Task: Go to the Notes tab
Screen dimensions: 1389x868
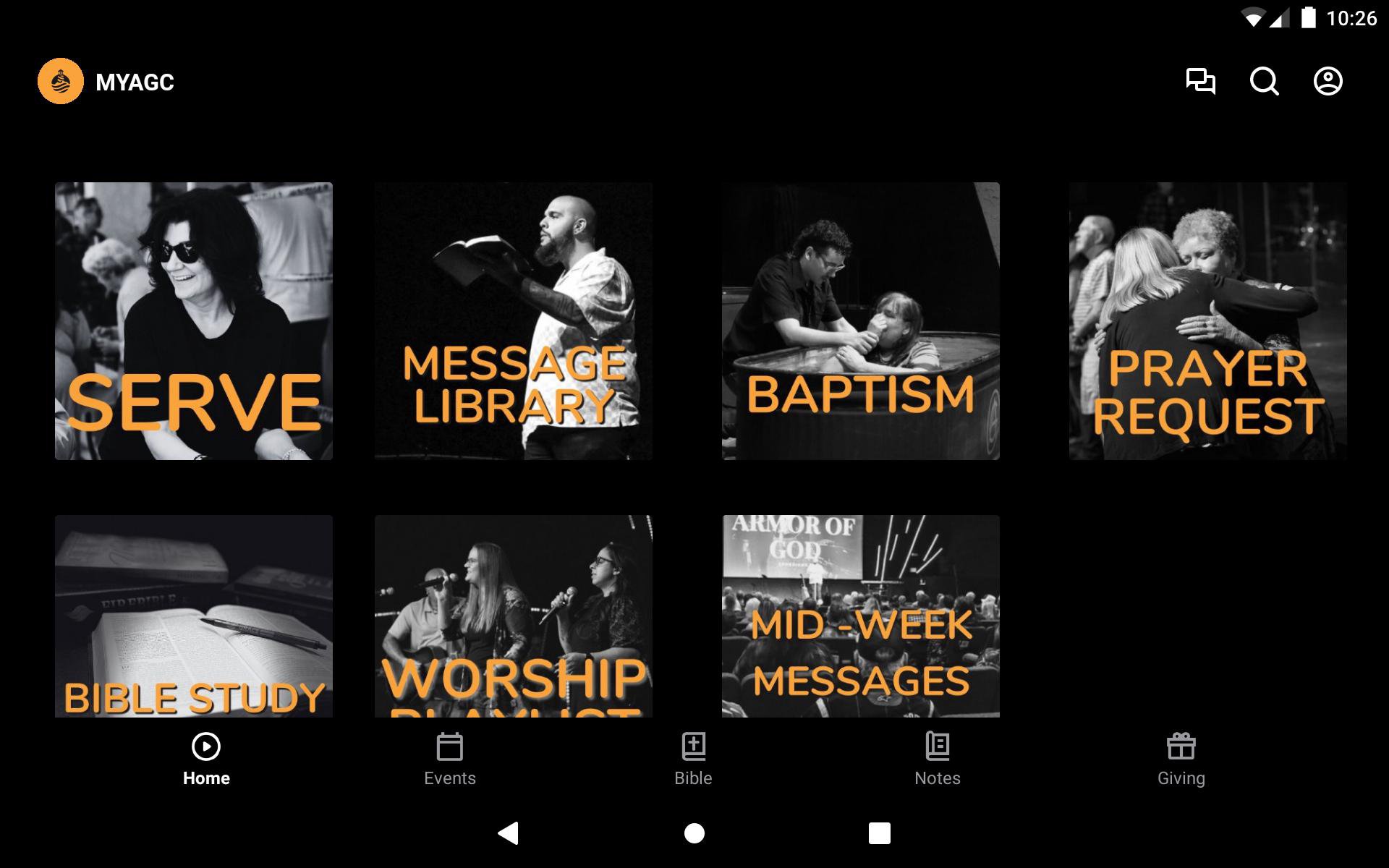Action: point(938,759)
